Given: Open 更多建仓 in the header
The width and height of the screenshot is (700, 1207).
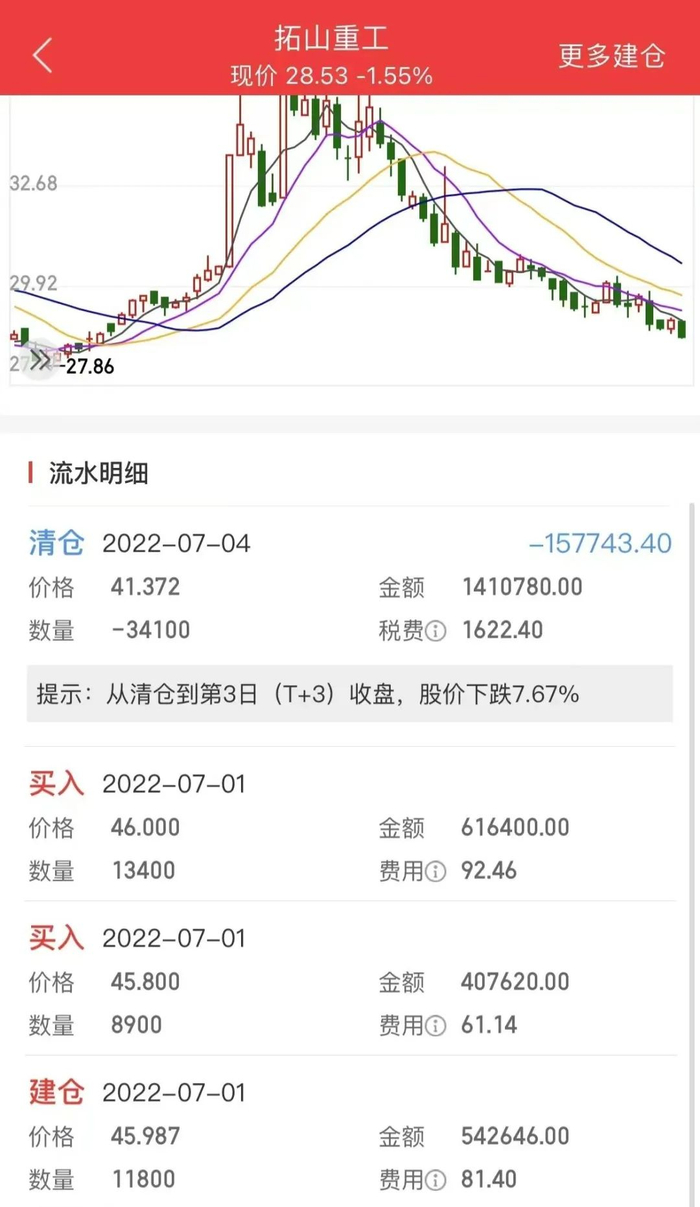Looking at the screenshot, I should pyautogui.click(x=611, y=55).
